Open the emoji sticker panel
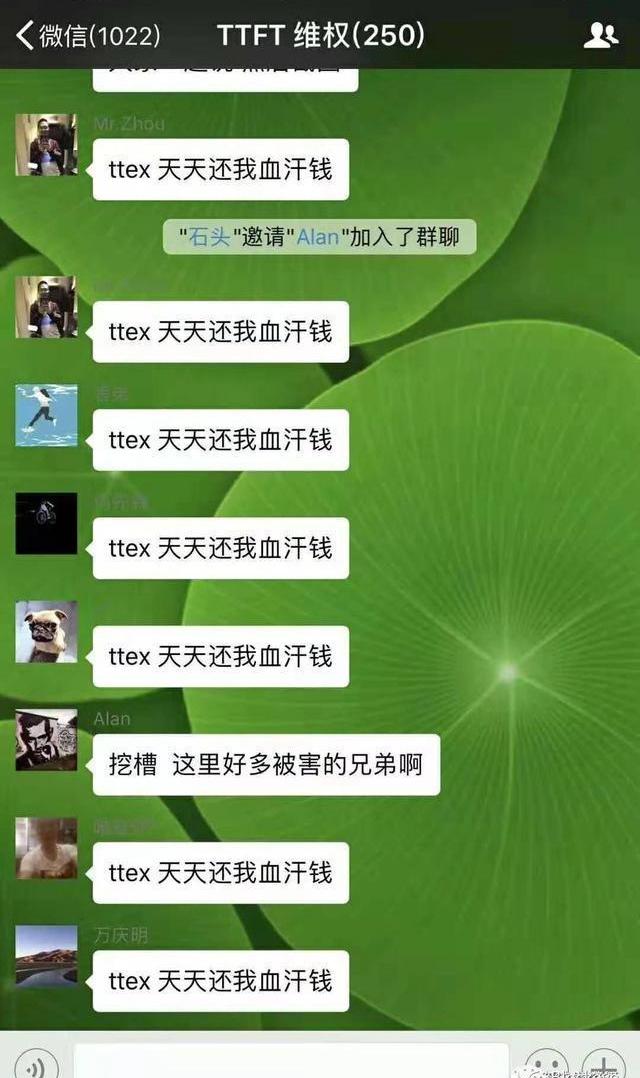 point(546,1064)
